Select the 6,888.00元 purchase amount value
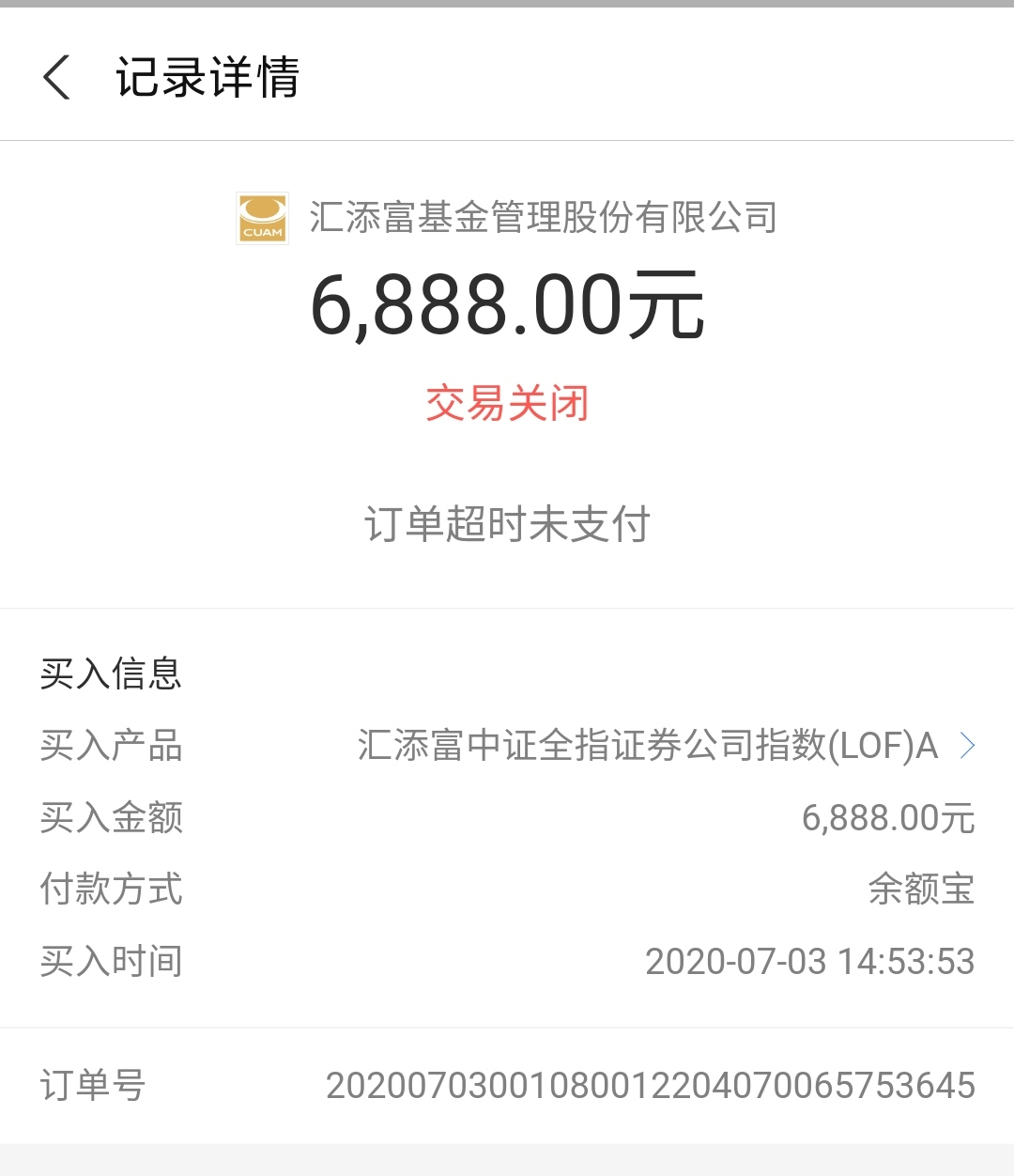The height and width of the screenshot is (1176, 1014). (x=890, y=819)
